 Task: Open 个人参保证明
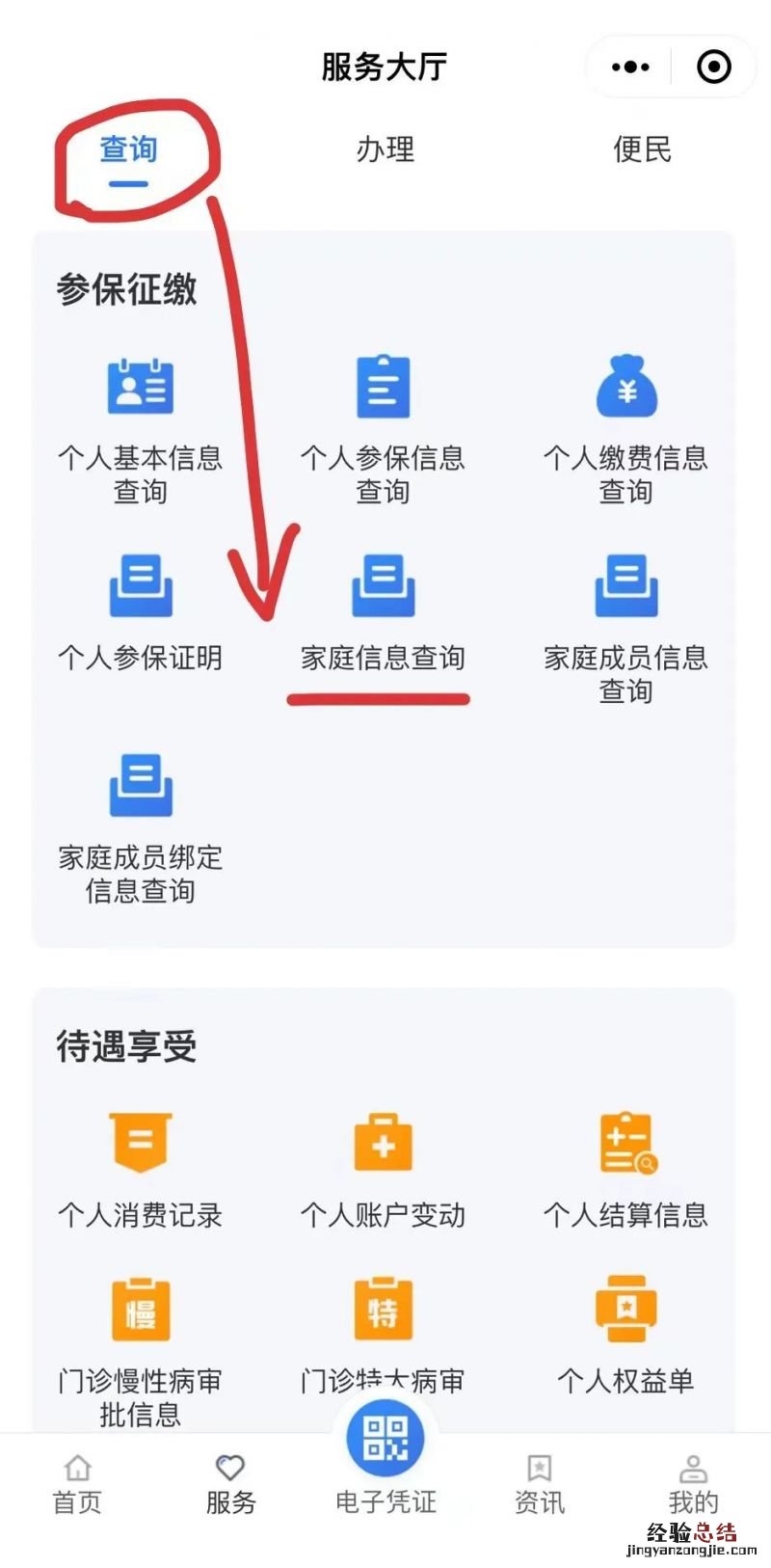click(x=141, y=608)
